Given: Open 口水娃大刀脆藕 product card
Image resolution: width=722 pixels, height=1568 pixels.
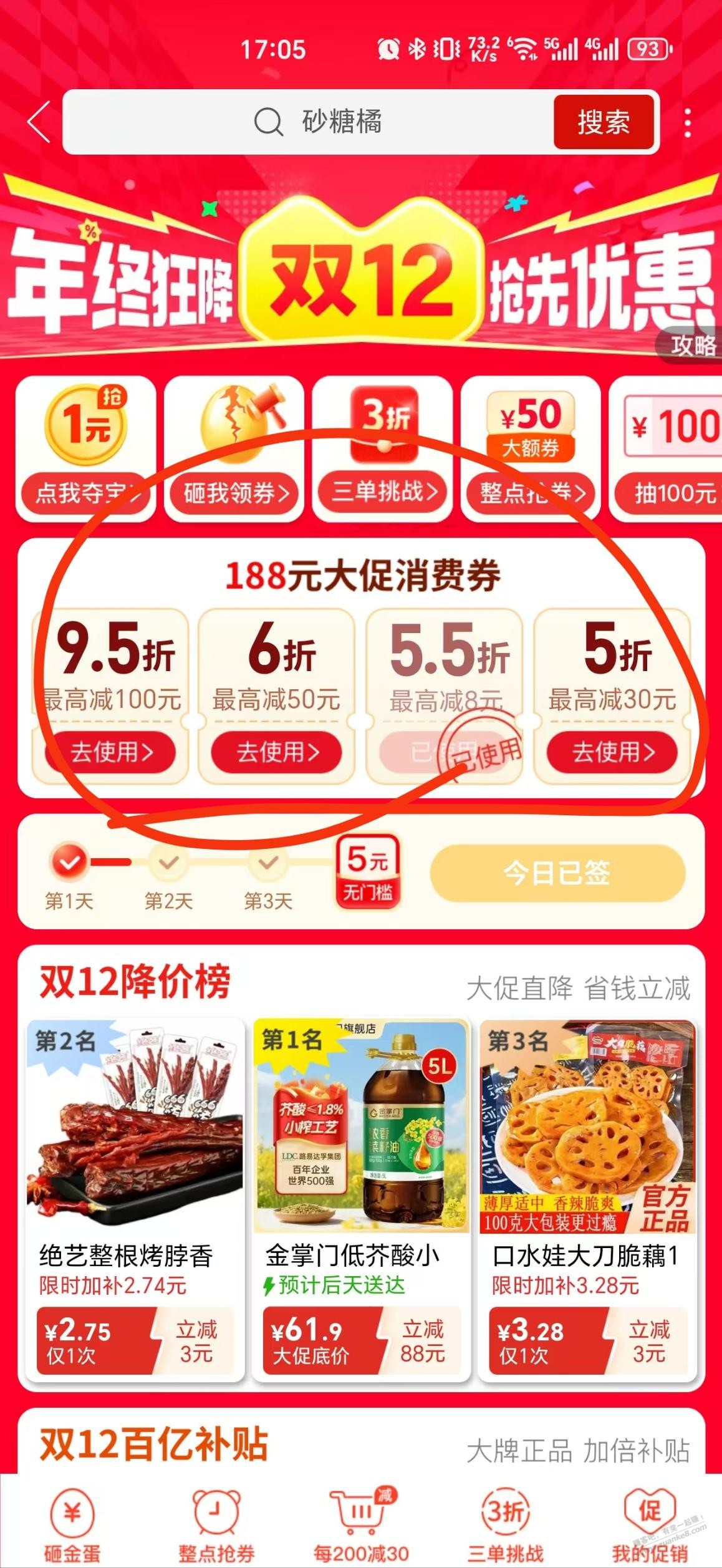Looking at the screenshot, I should [587, 1198].
